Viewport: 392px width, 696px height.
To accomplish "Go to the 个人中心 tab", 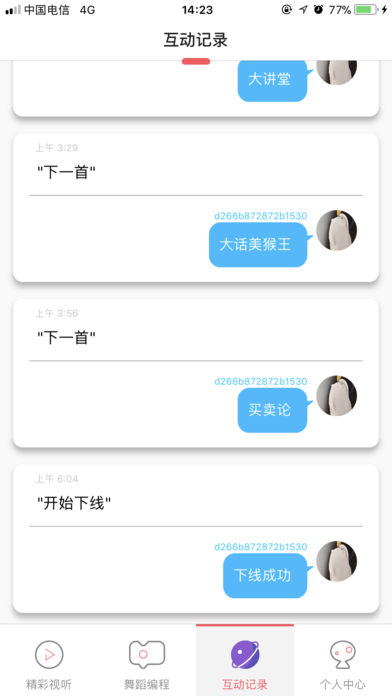I will coord(343,661).
